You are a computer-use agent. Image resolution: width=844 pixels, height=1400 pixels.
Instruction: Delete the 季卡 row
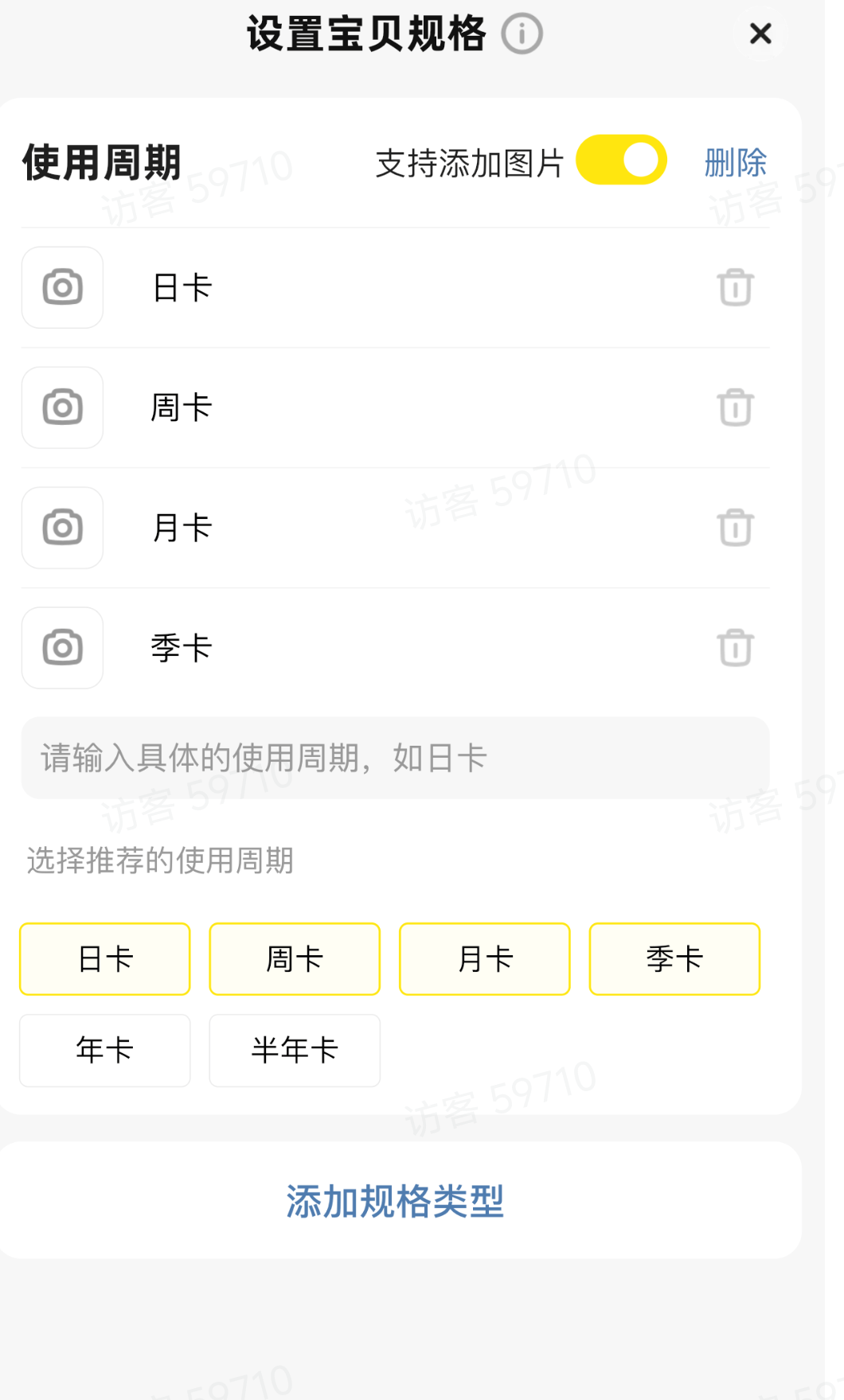click(x=735, y=648)
